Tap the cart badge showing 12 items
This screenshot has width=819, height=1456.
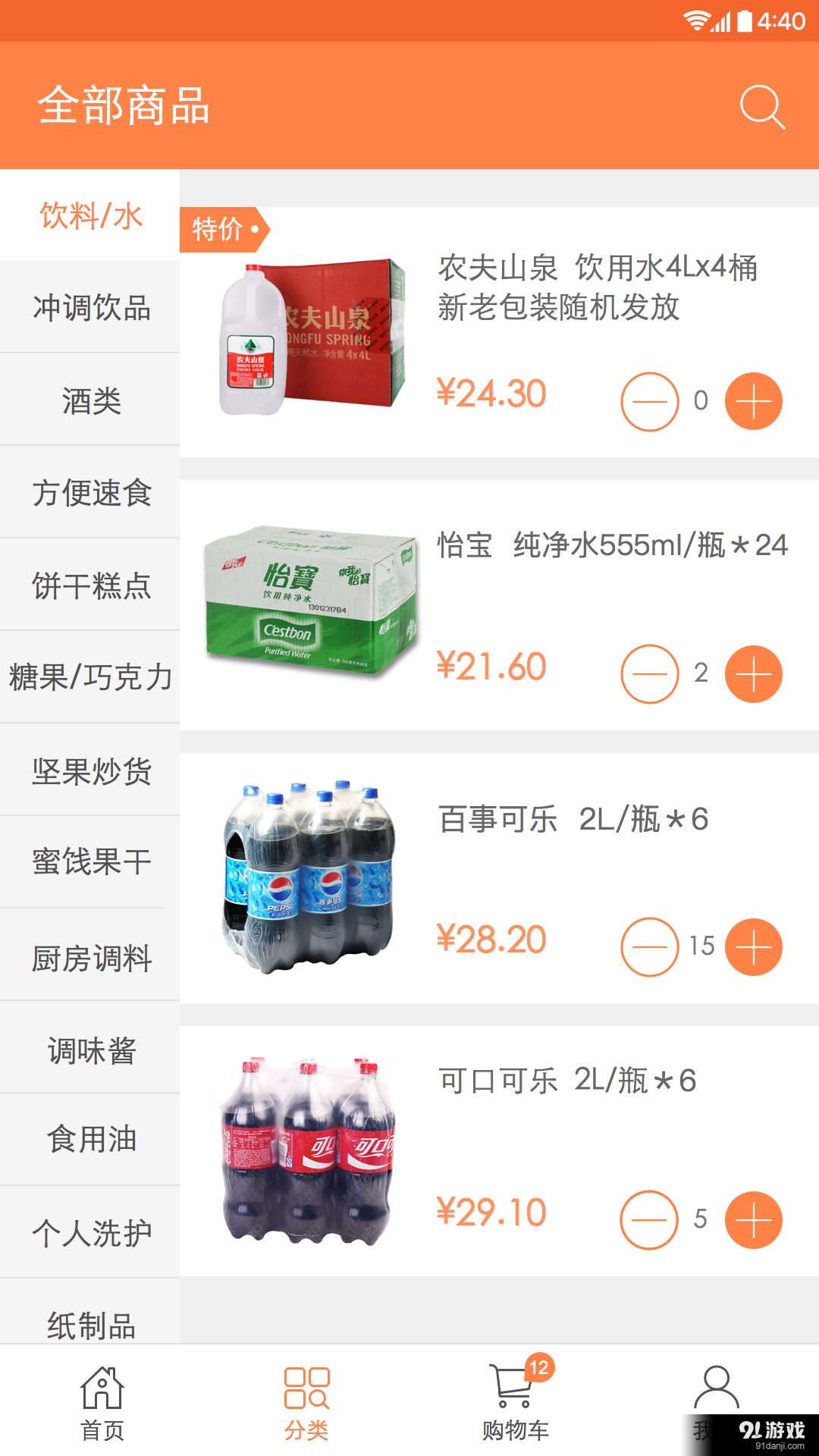(x=540, y=1363)
